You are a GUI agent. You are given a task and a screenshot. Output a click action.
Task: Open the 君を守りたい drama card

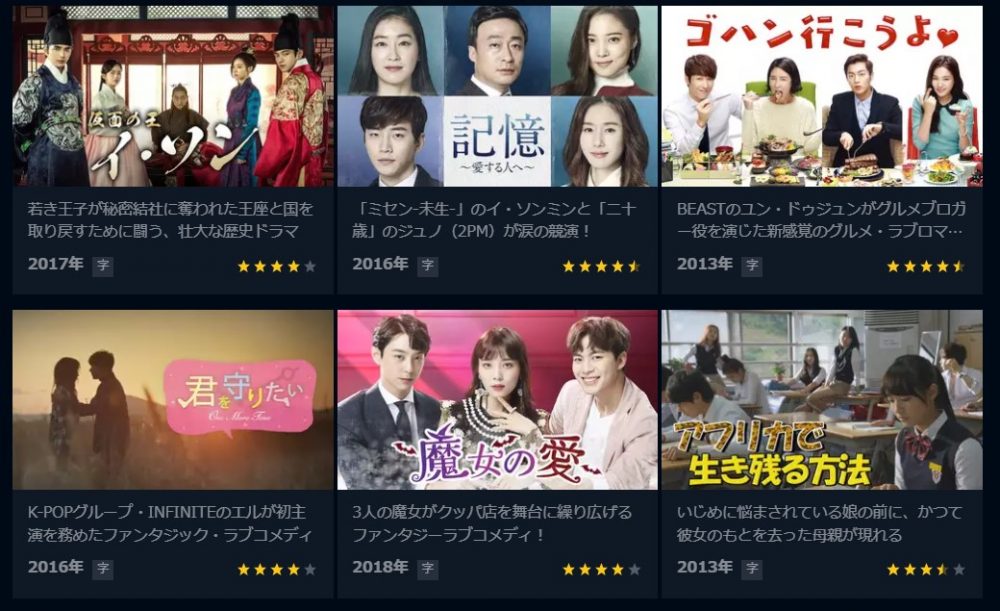[173, 400]
